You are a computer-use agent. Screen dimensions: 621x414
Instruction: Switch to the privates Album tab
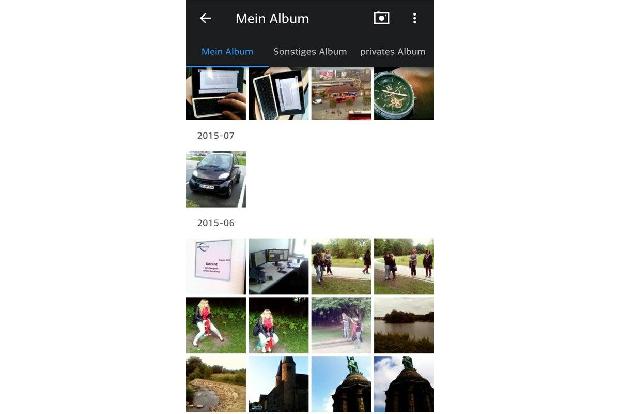point(393,52)
